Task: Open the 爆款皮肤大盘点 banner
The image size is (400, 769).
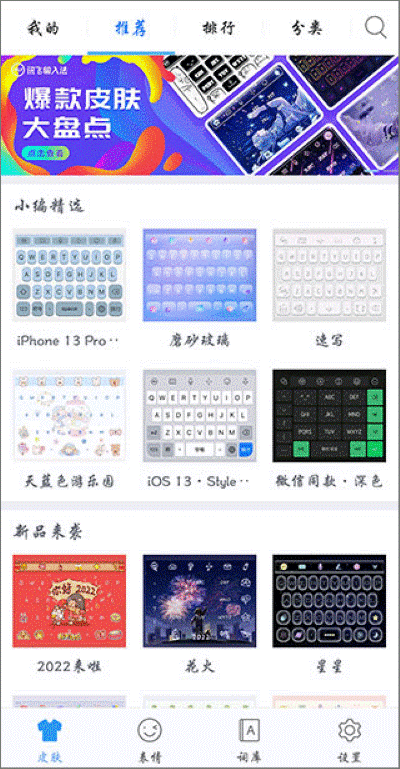Action: click(x=199, y=115)
